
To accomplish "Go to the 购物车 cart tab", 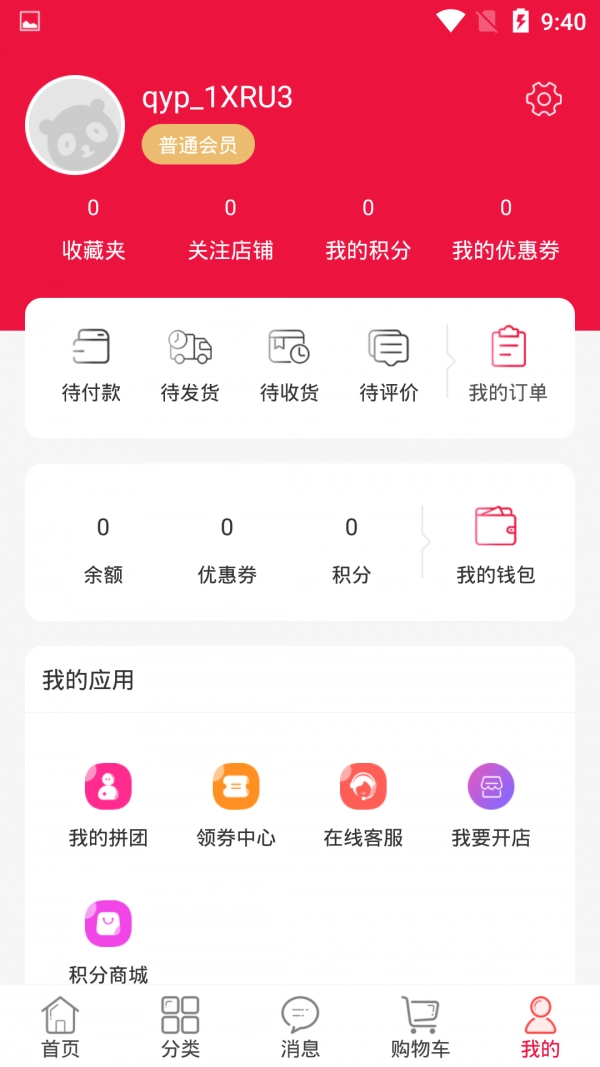I will click(420, 1027).
